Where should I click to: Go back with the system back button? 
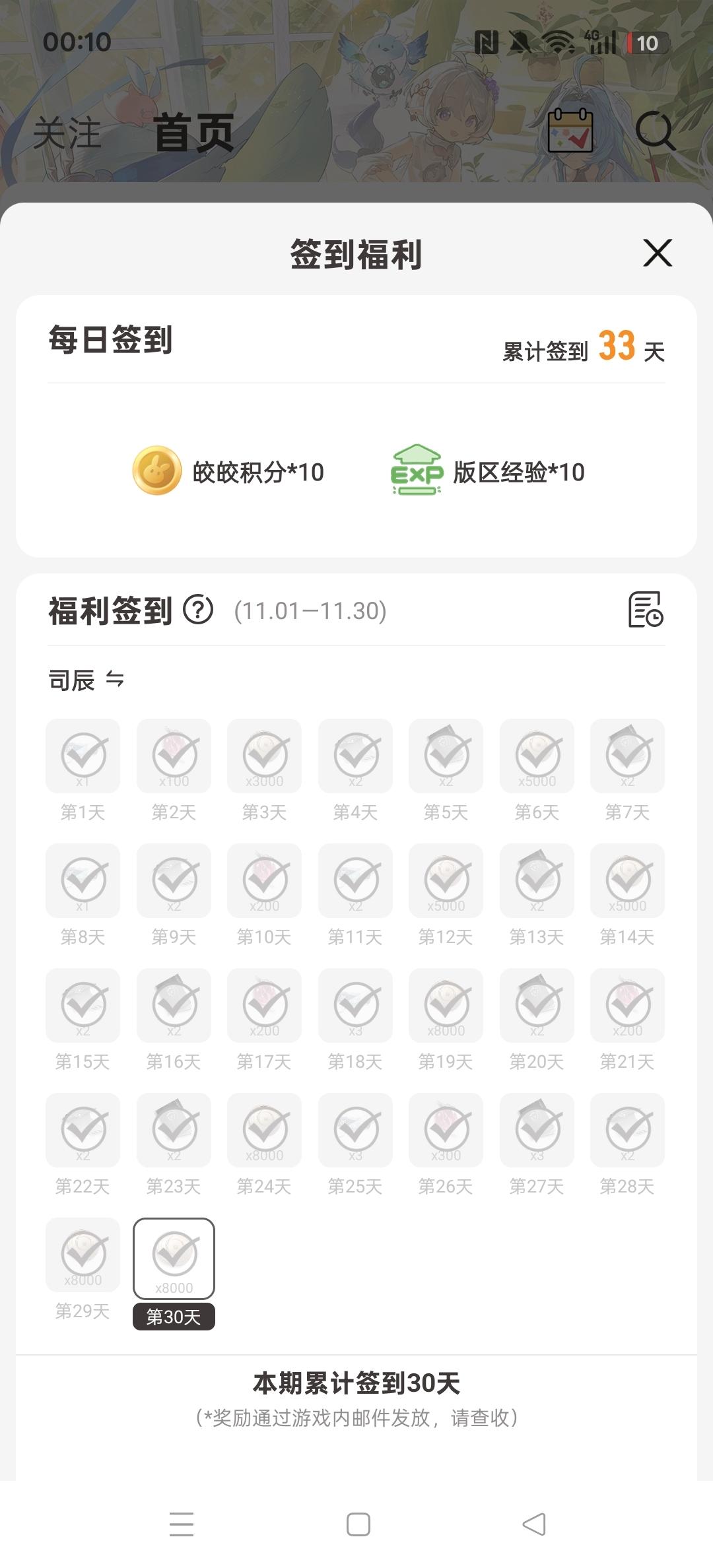(x=533, y=1524)
